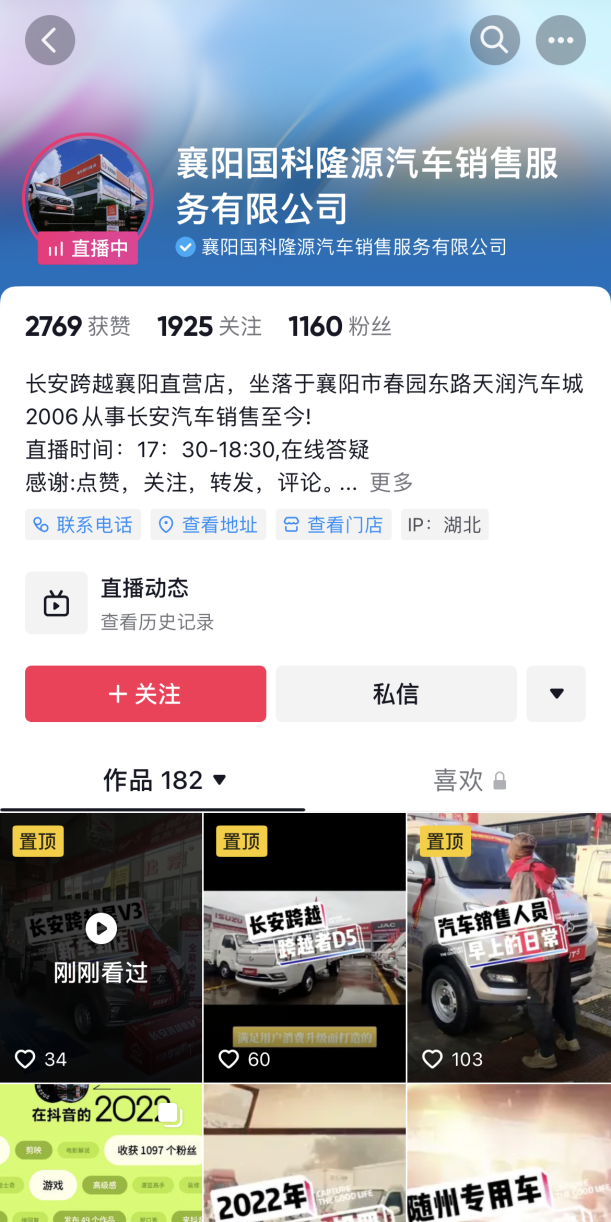The width and height of the screenshot is (611, 1222).
Task: Switch to the 作品 182 tab
Action: [x=165, y=780]
